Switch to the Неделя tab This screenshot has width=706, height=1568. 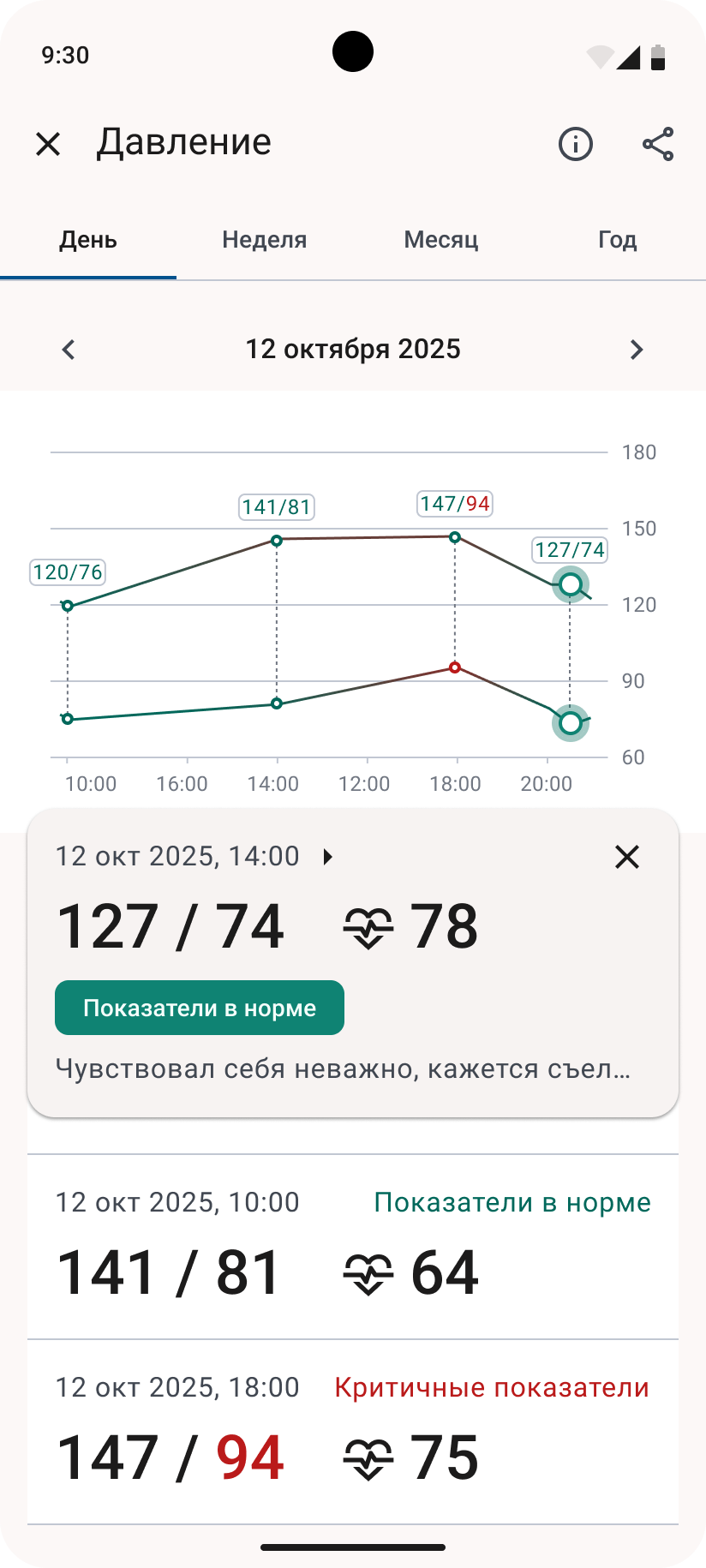pos(264,240)
